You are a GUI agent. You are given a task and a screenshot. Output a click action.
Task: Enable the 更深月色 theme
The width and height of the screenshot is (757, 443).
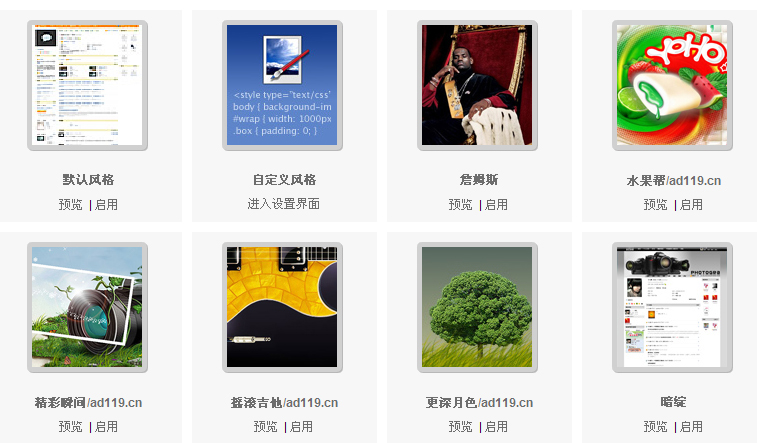496,426
